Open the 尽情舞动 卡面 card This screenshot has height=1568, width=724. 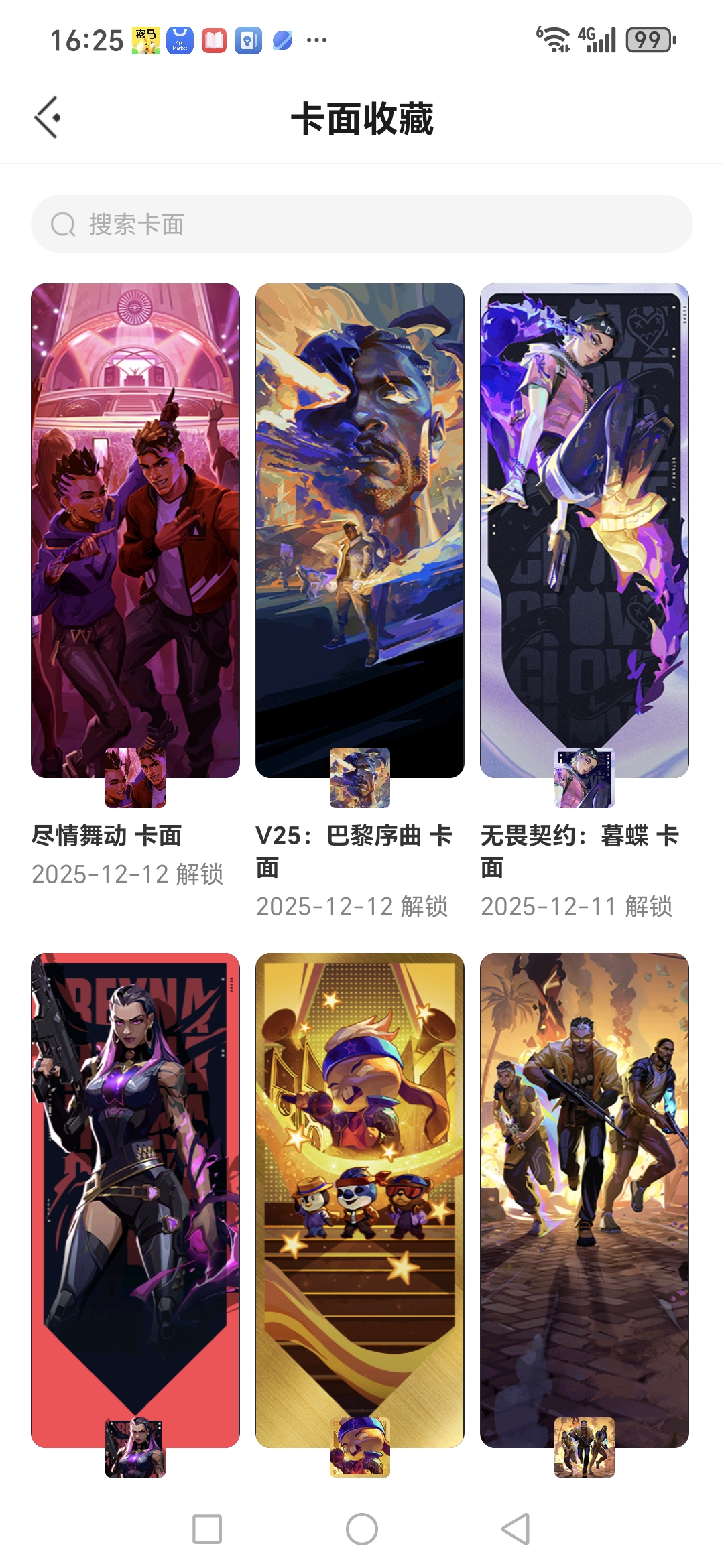pos(135,531)
